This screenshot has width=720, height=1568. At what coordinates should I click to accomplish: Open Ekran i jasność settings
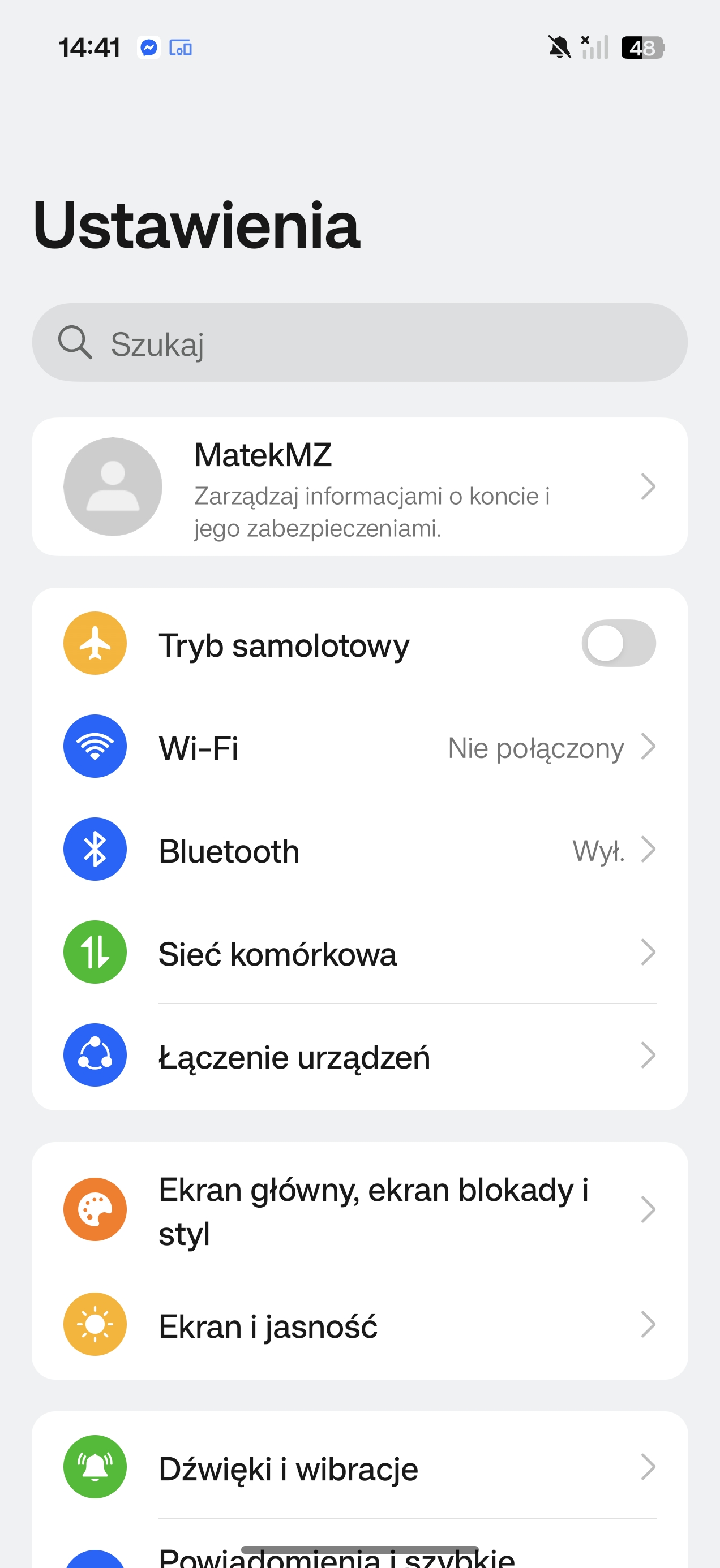359,1325
